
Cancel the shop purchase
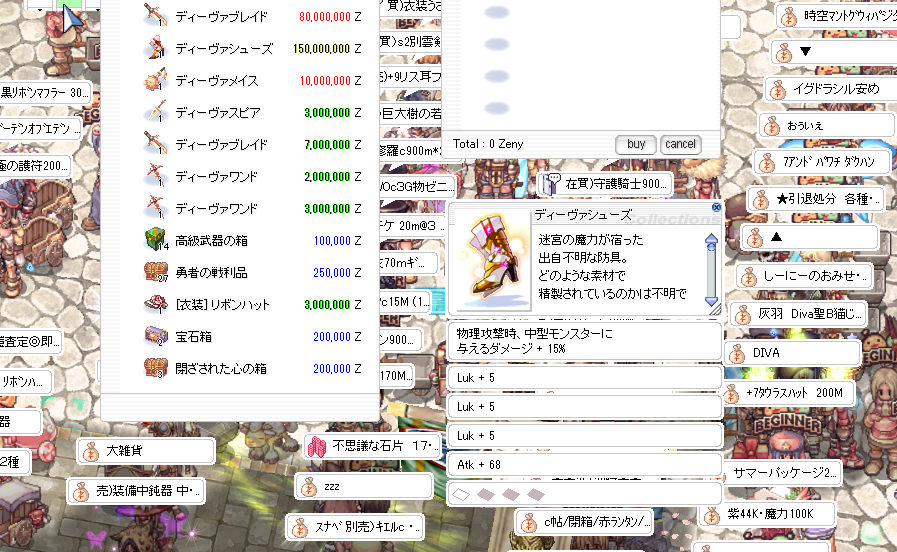click(x=680, y=144)
